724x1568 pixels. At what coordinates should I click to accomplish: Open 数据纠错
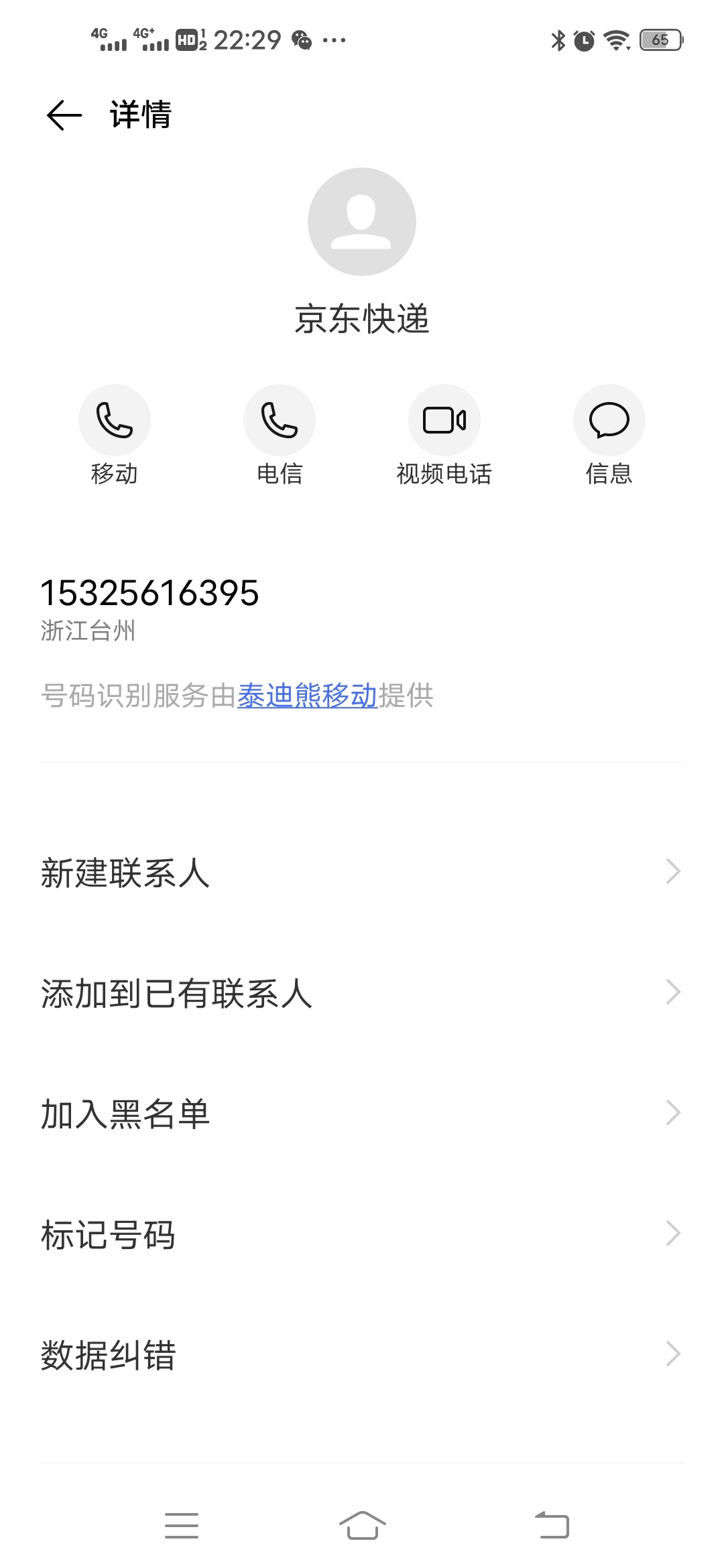pos(362,1354)
